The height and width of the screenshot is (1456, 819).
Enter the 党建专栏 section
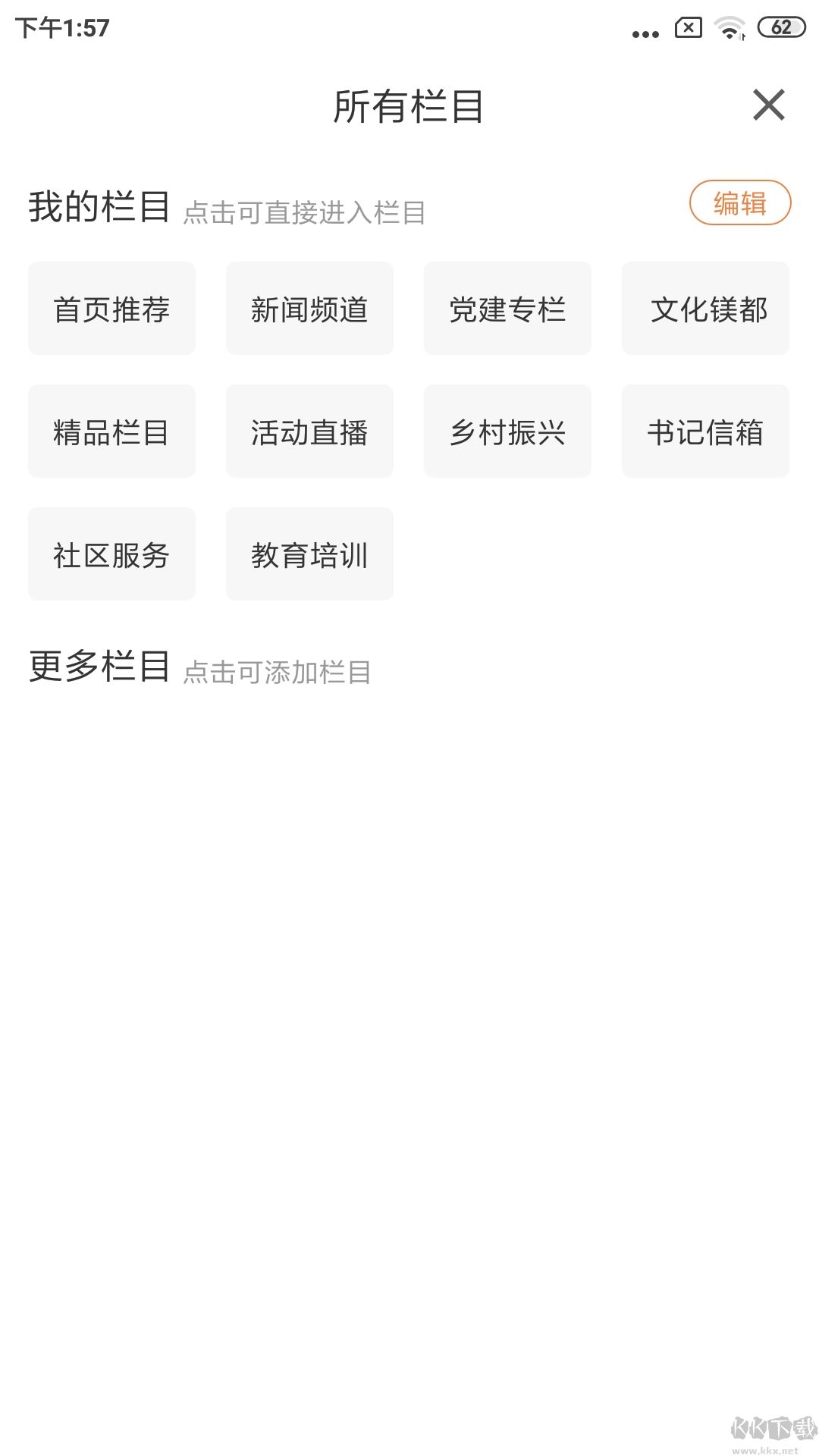click(x=507, y=308)
